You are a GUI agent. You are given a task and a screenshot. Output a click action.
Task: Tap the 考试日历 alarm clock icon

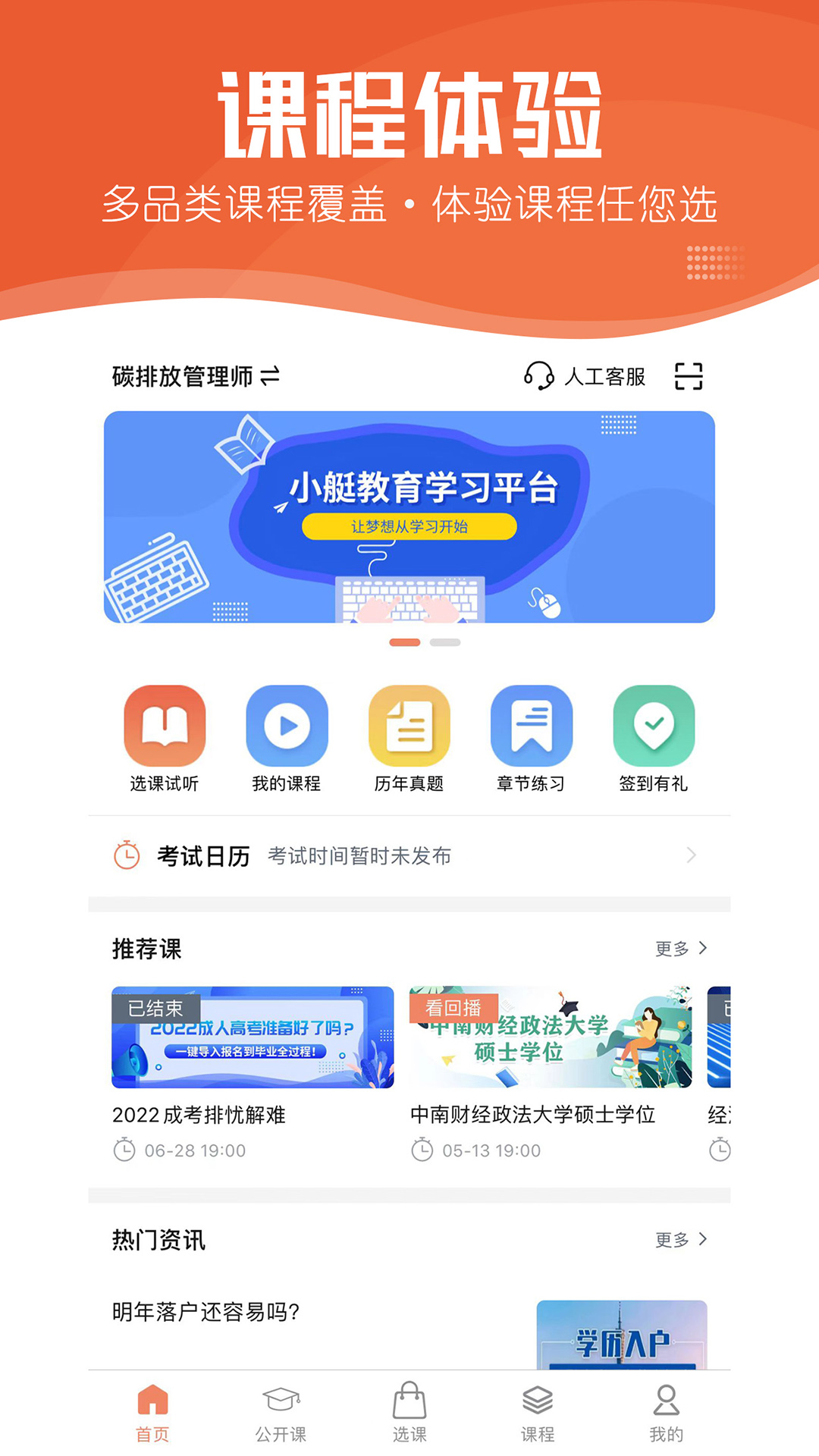[x=126, y=855]
